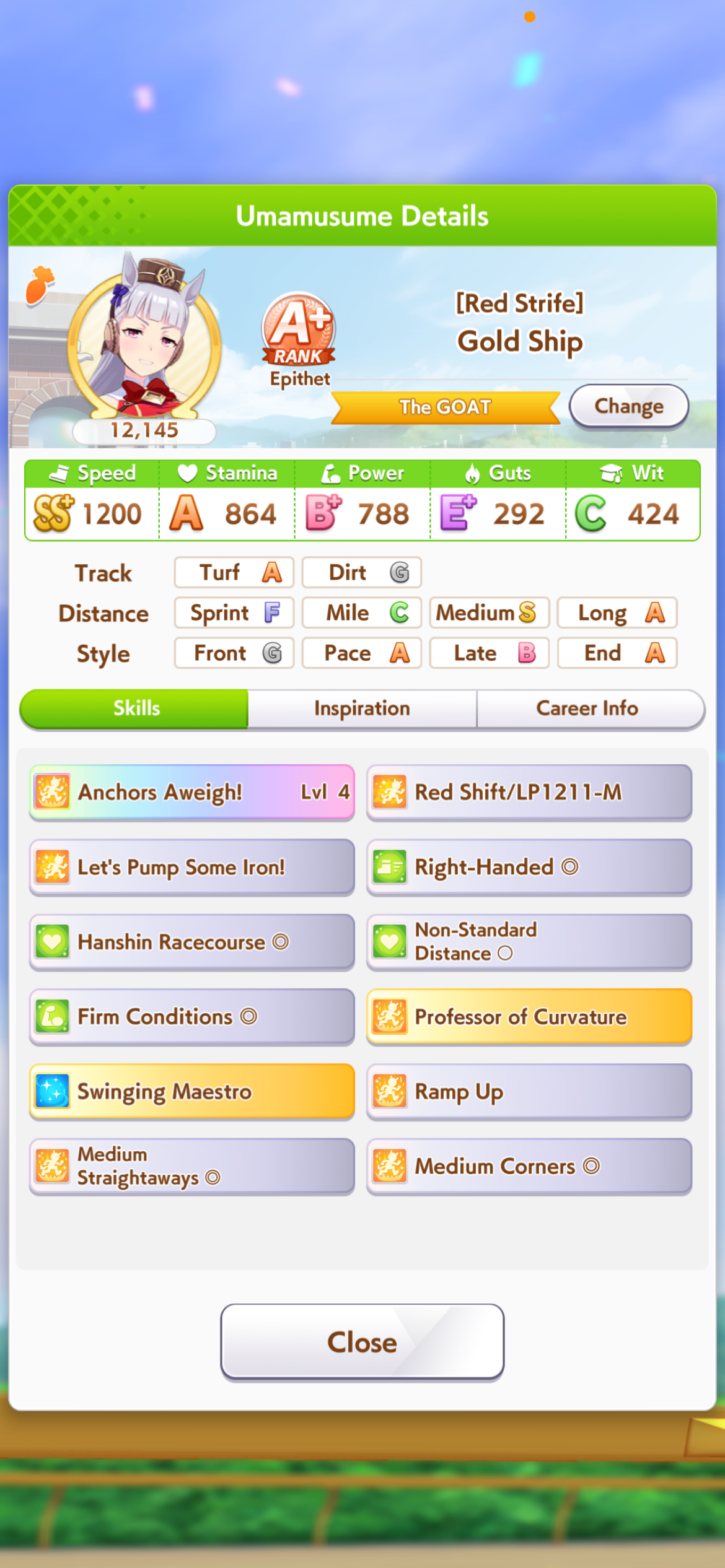Change the epithet

[628, 406]
